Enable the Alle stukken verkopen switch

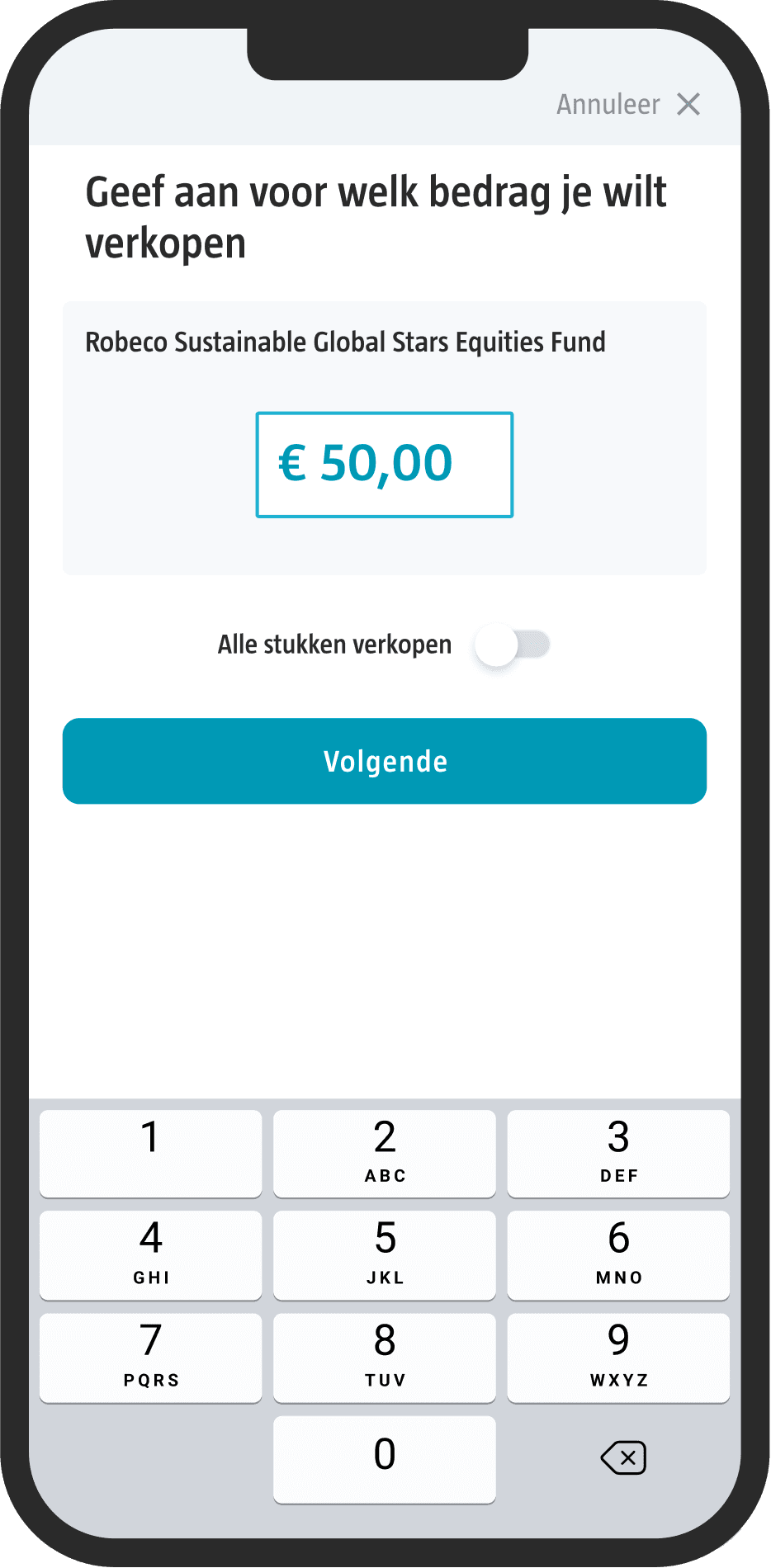pyautogui.click(x=513, y=645)
